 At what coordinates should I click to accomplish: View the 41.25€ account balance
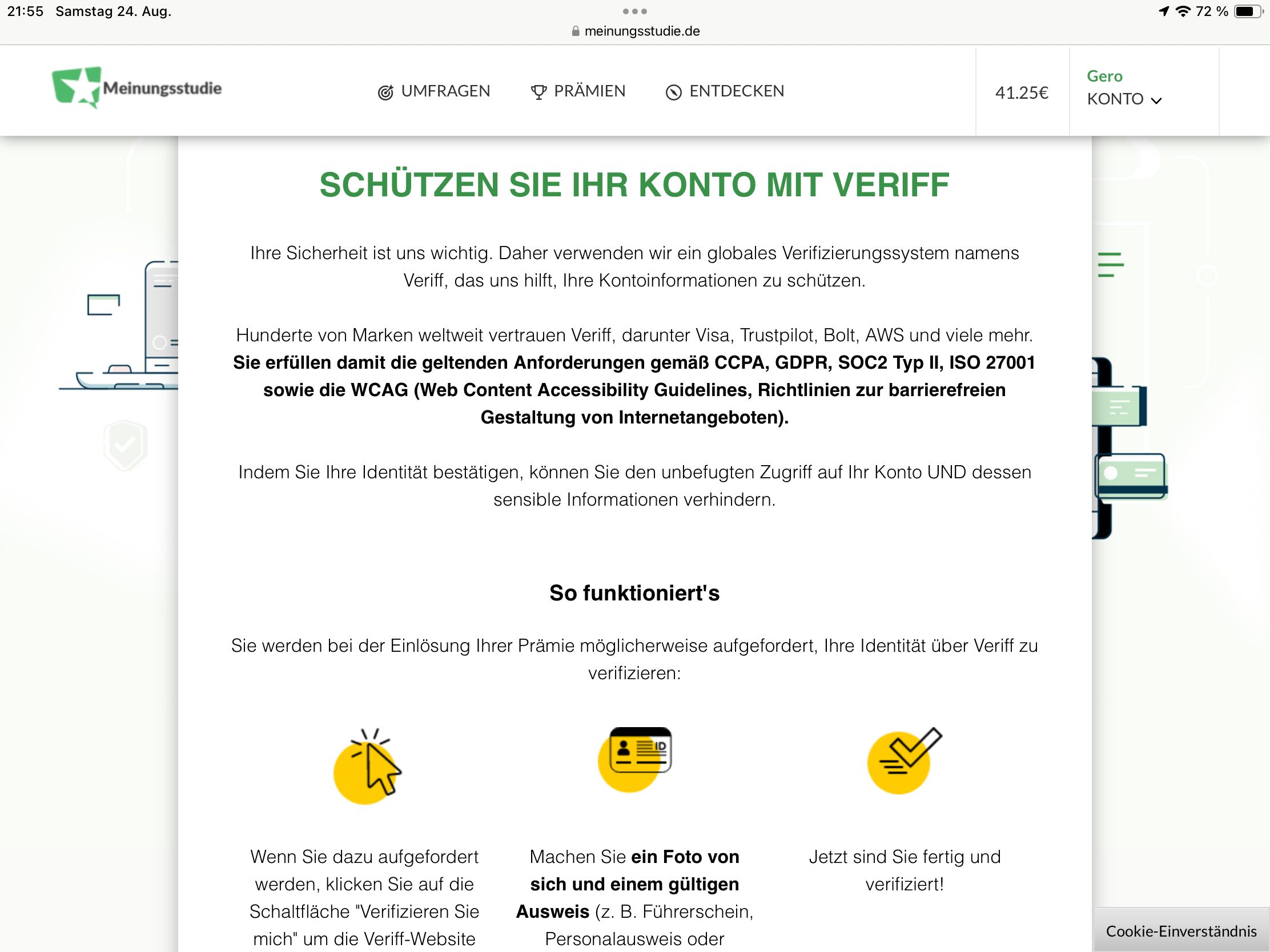tap(1022, 92)
